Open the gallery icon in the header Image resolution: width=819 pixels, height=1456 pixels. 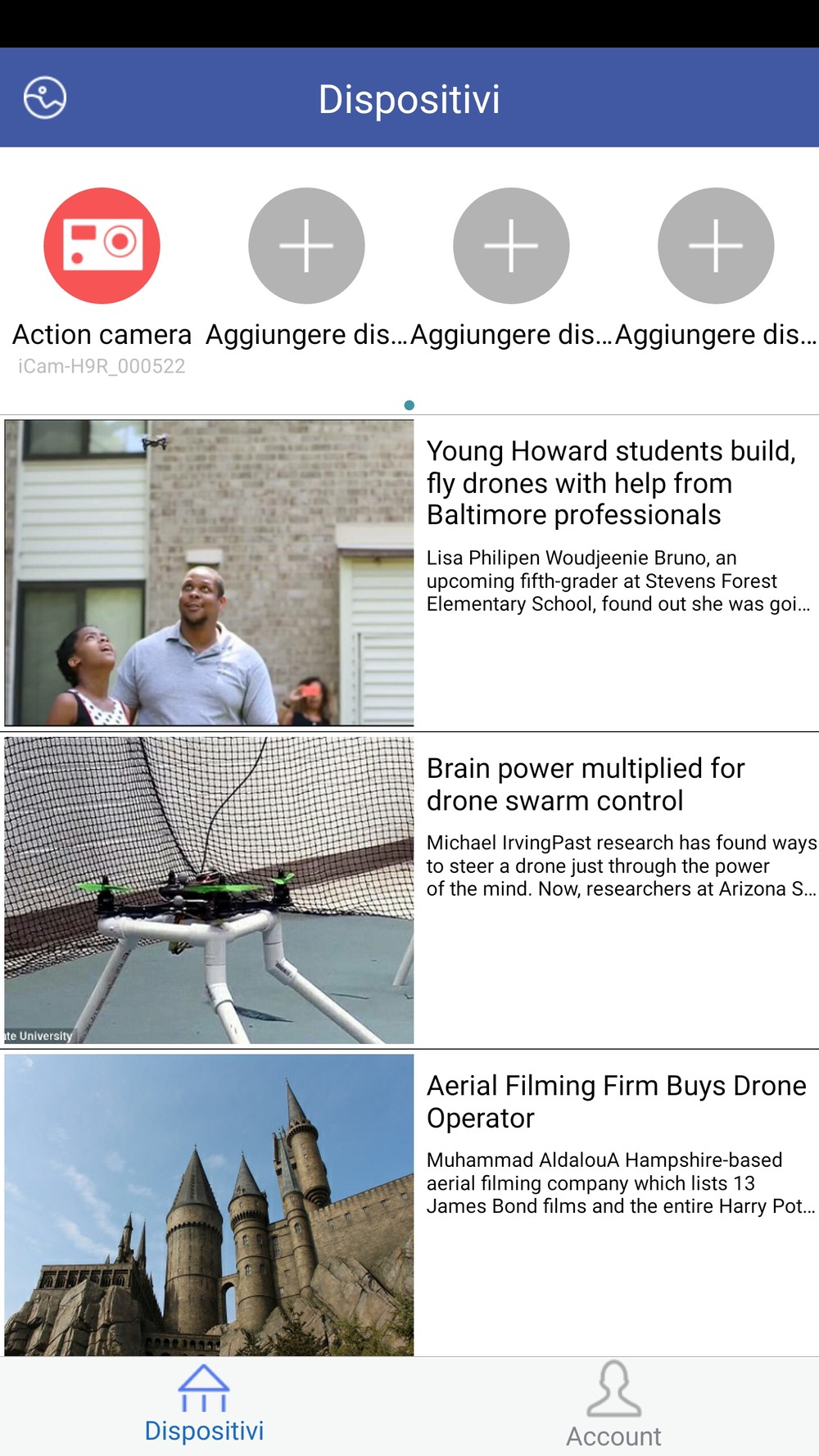(x=45, y=98)
